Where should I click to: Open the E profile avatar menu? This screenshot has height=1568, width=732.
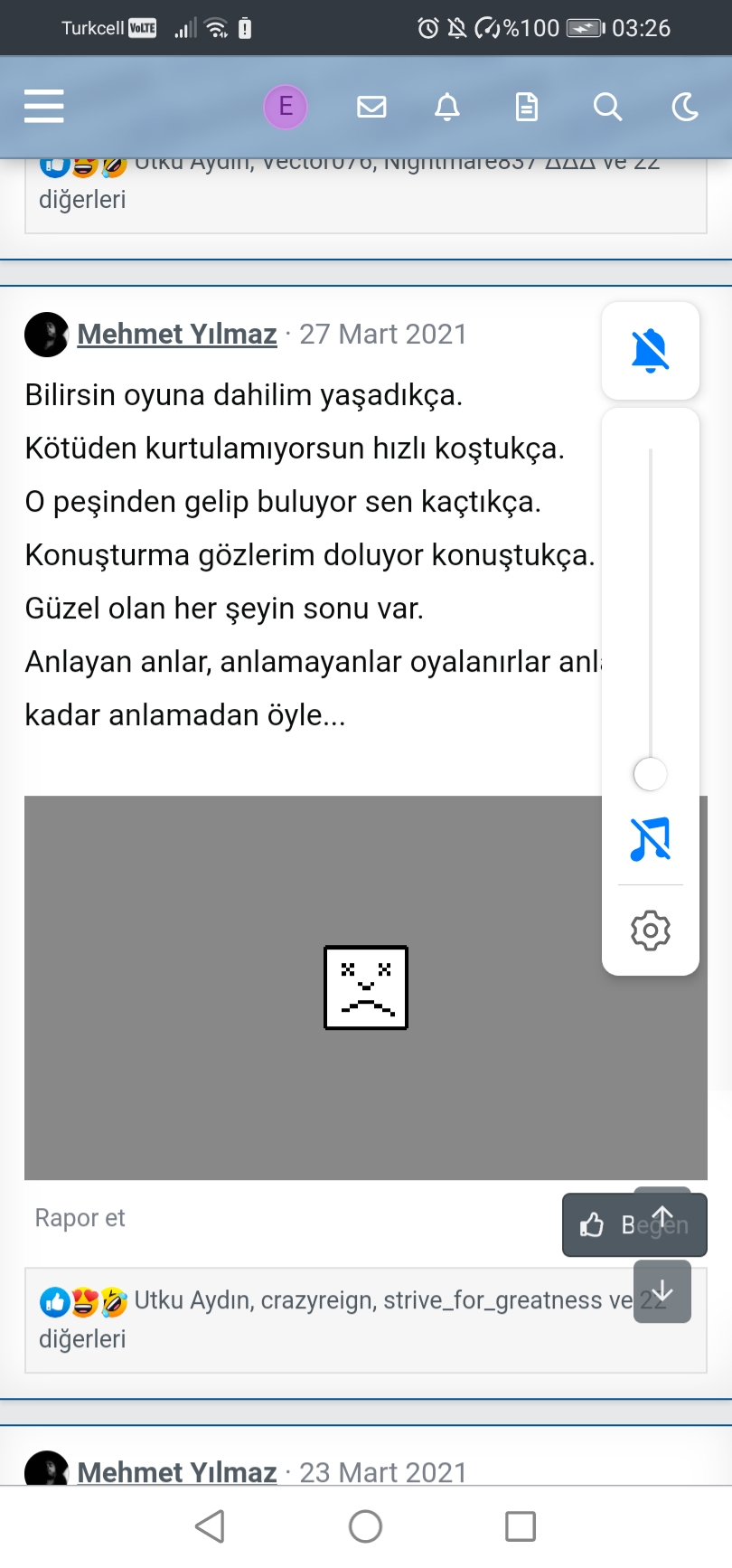coord(286,107)
